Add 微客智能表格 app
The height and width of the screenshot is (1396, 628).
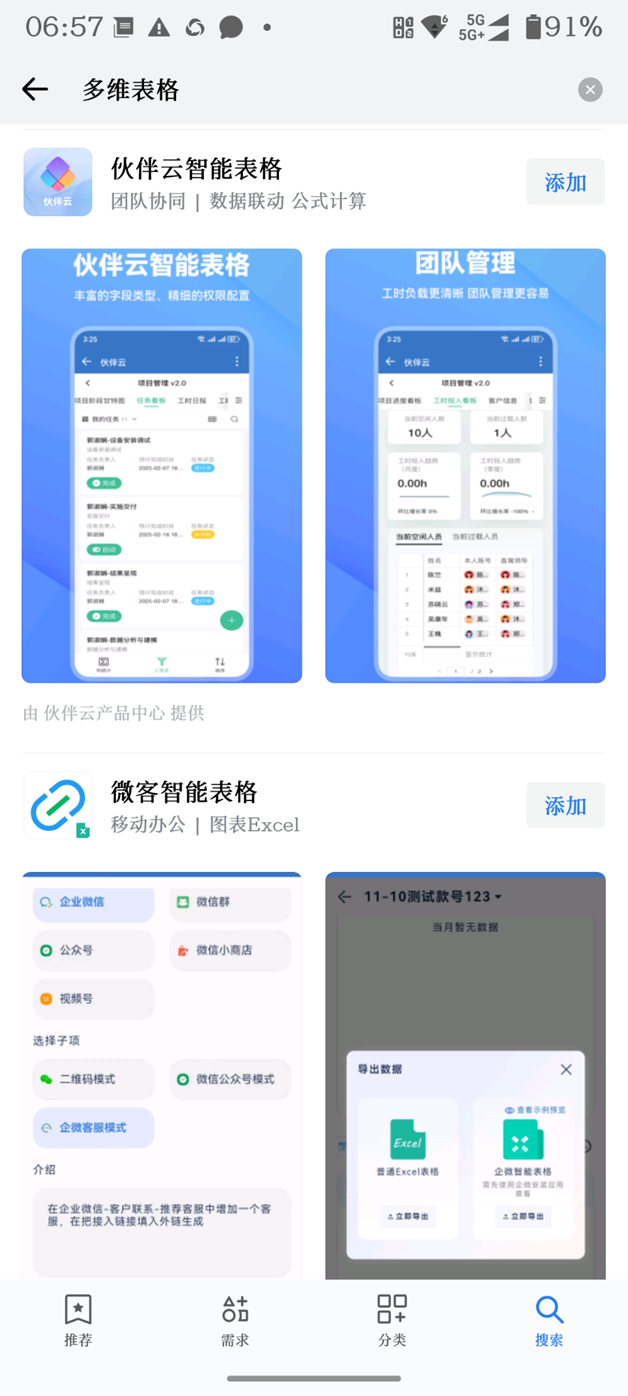tap(565, 805)
